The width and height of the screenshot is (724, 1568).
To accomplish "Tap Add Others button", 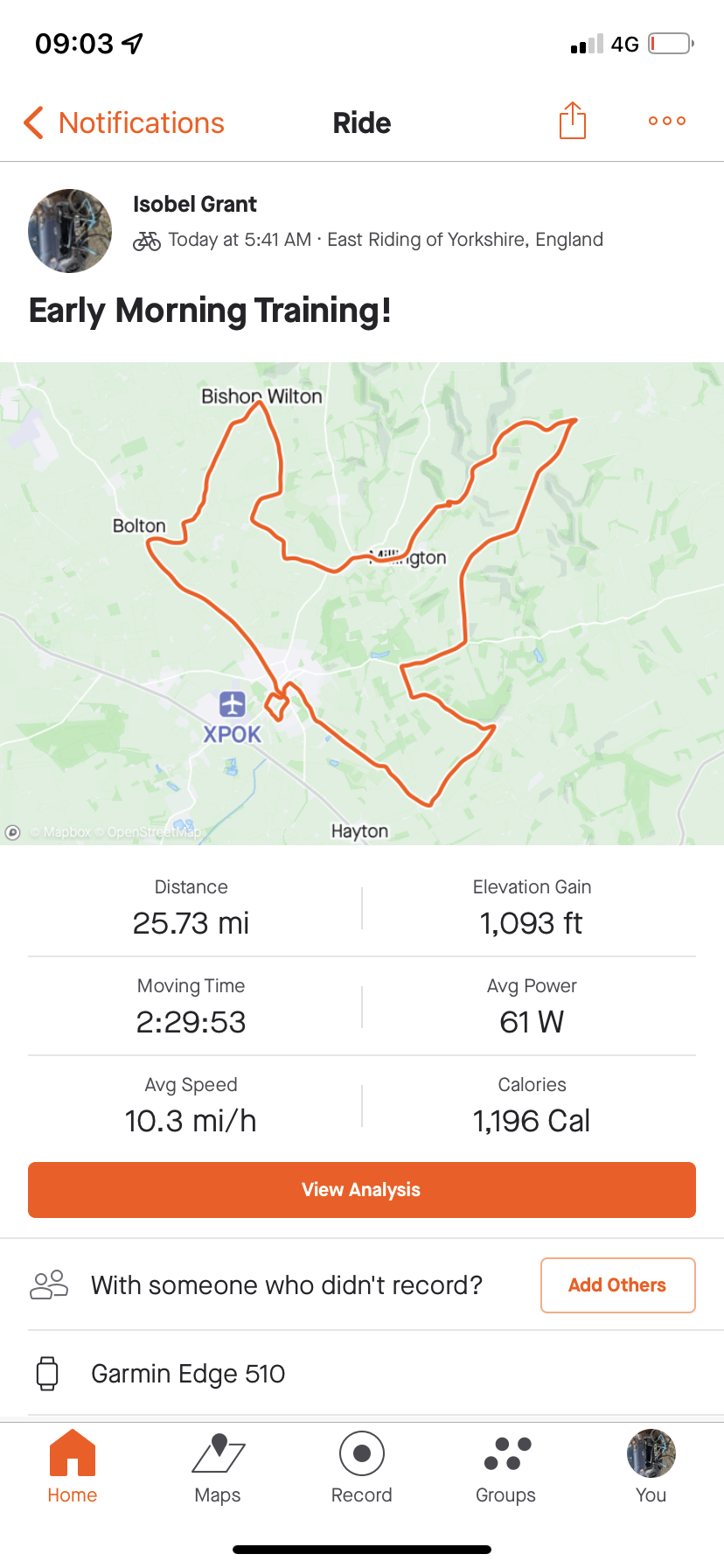I will point(617,1285).
